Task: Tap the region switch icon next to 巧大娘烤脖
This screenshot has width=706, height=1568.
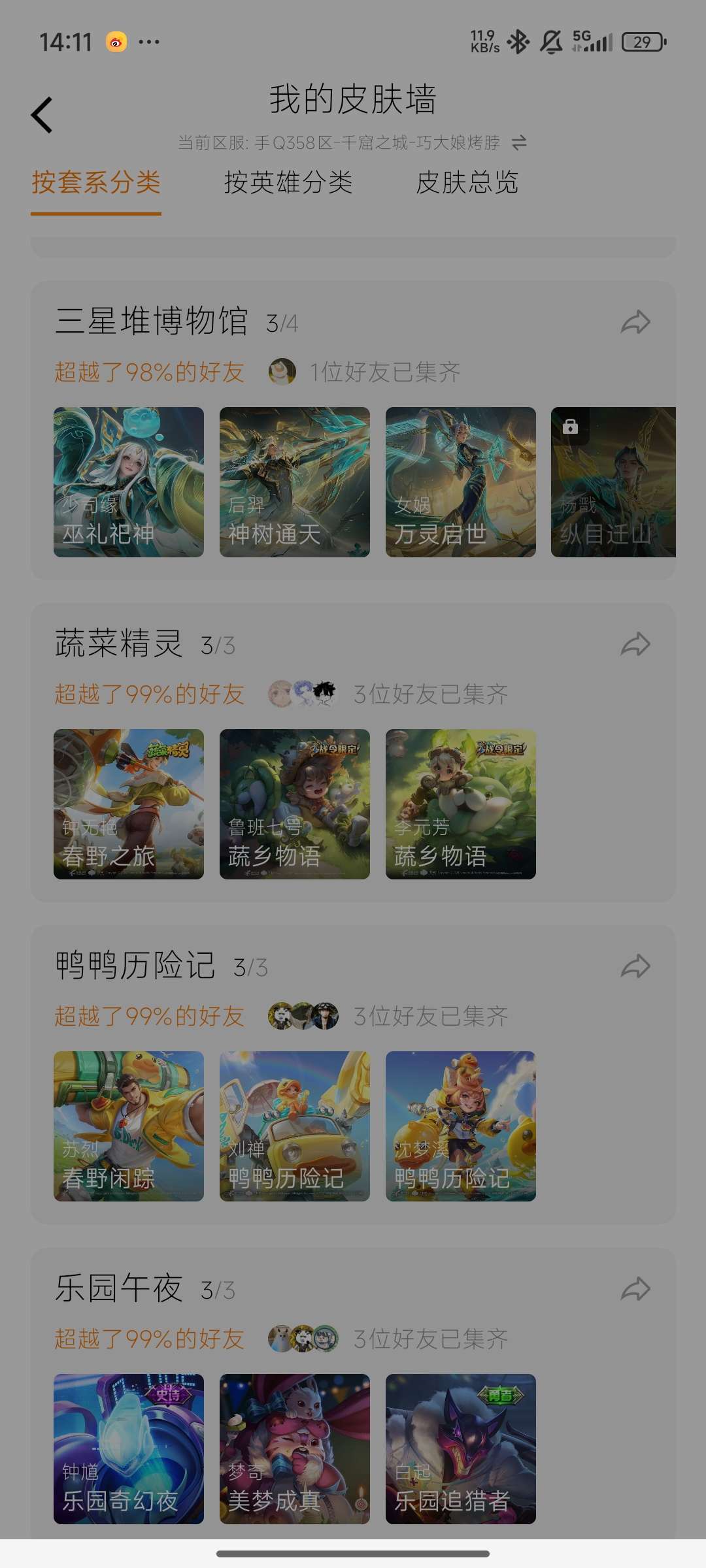Action: pyautogui.click(x=518, y=143)
